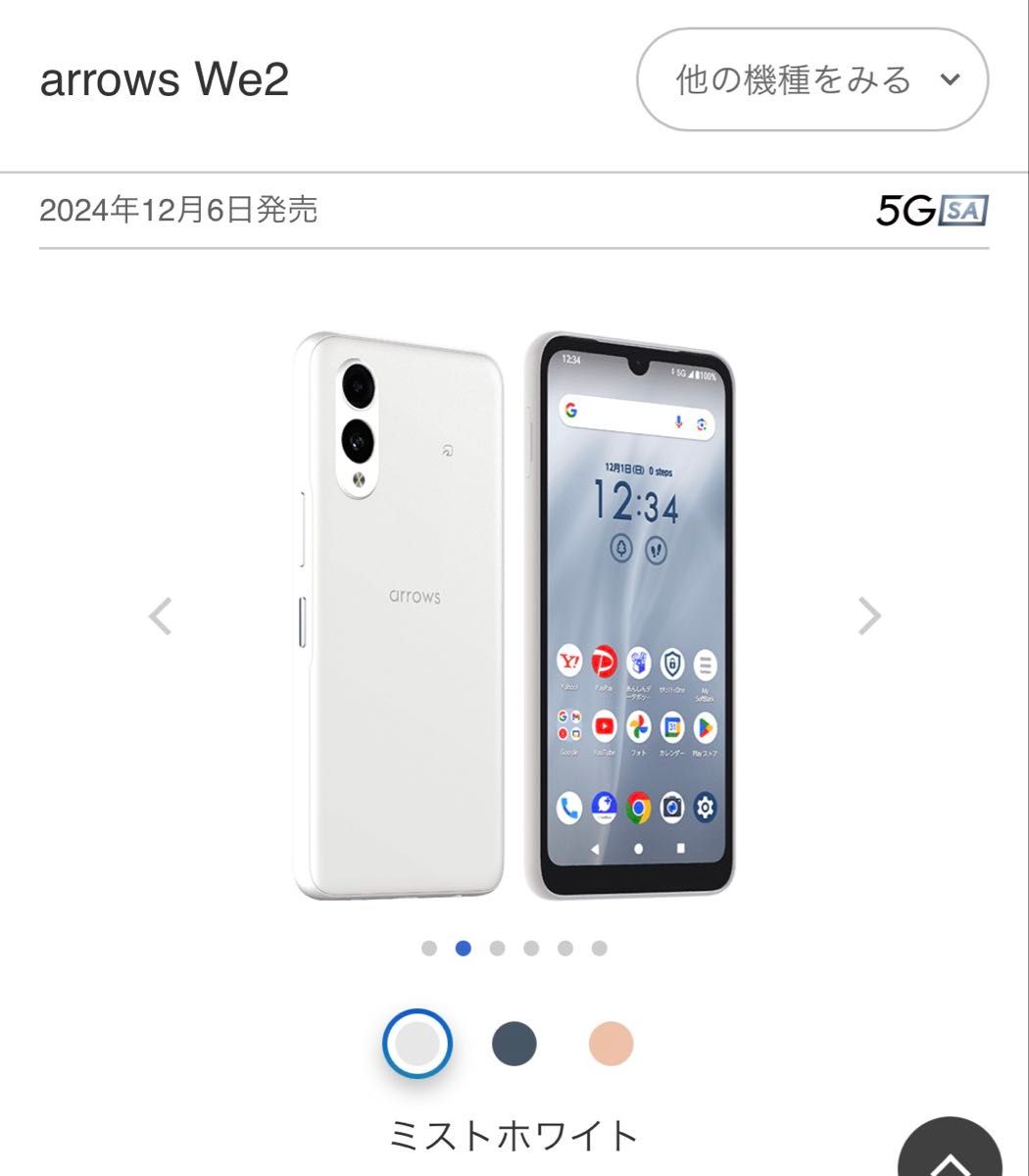Tap the フォト (Google Photos) icon
Image resolution: width=1029 pixels, height=1176 pixels.
click(x=638, y=725)
